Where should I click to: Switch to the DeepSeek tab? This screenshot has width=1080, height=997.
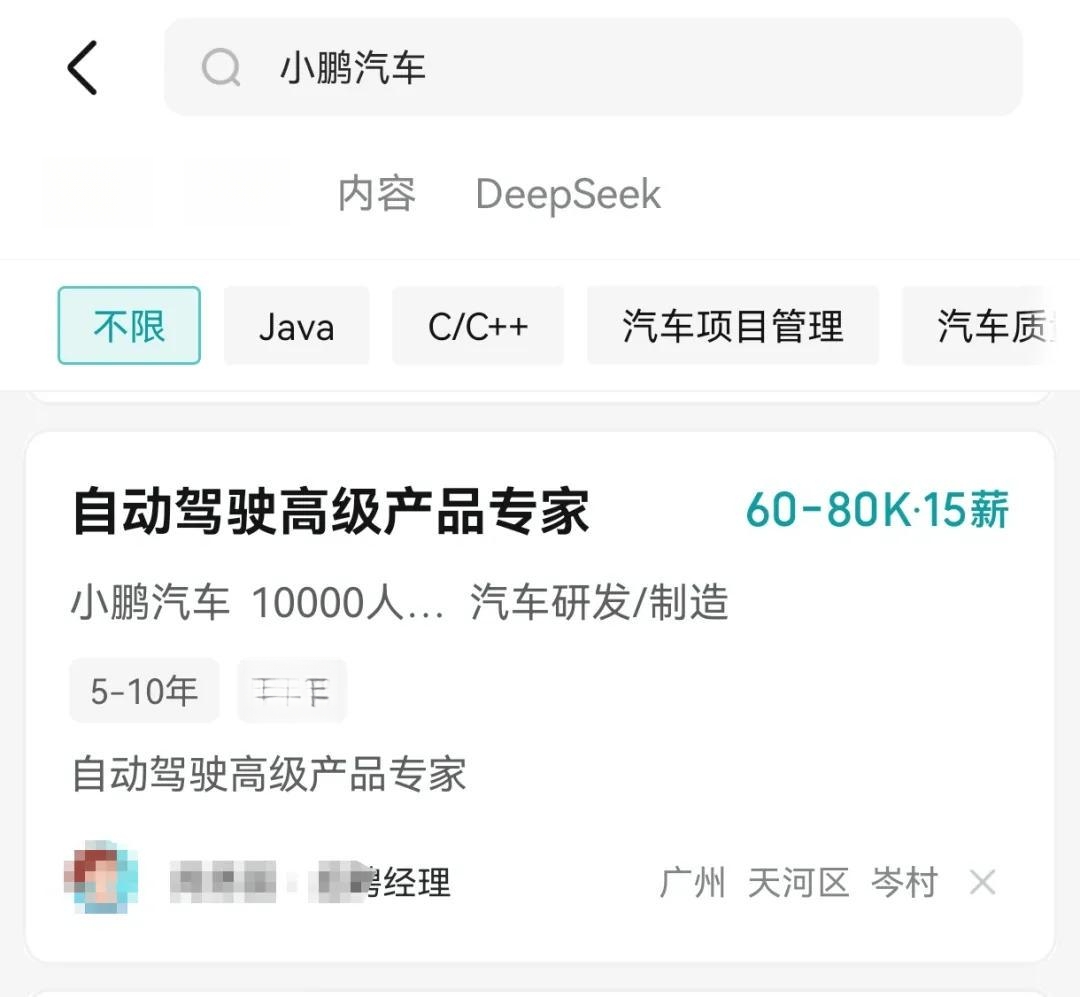[x=568, y=194]
